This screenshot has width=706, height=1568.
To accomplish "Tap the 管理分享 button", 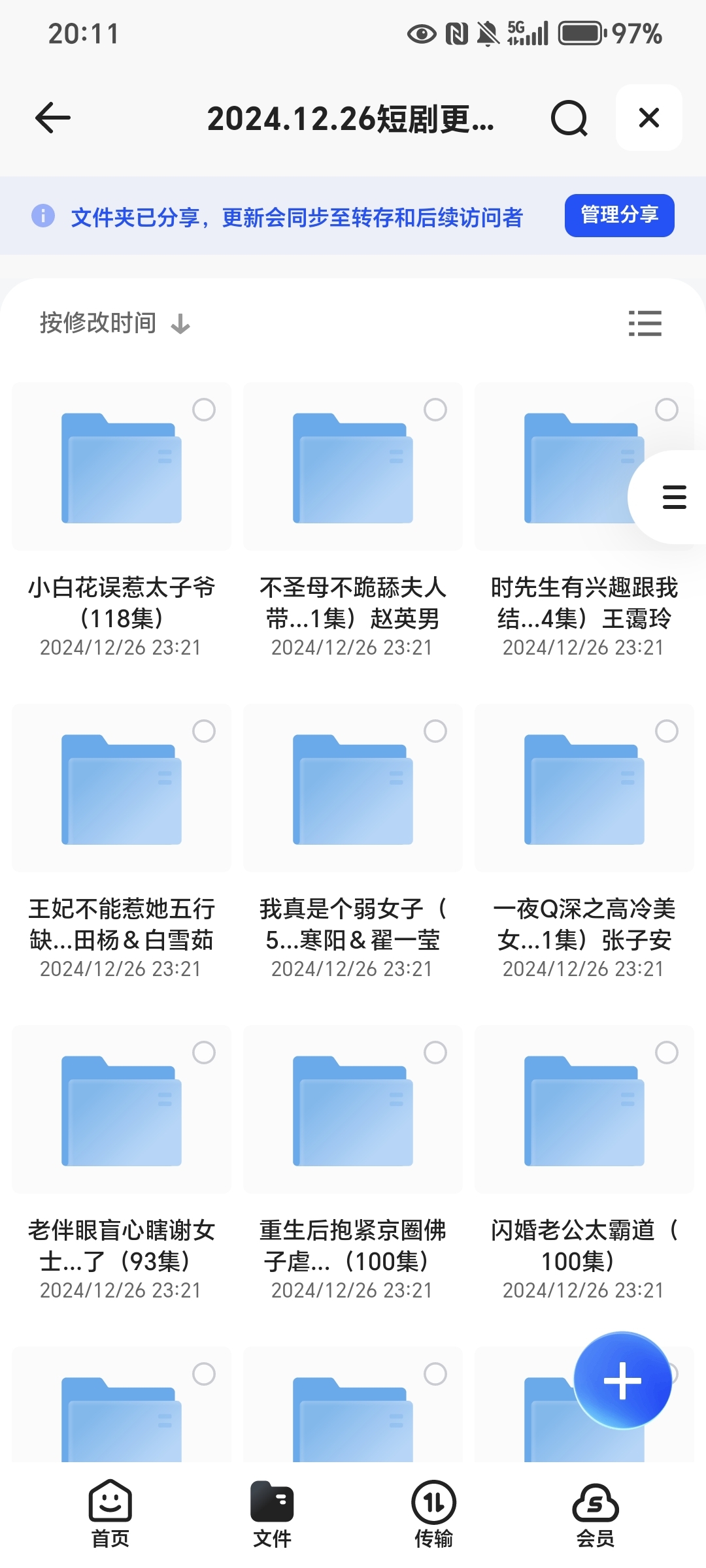I will pos(619,215).
